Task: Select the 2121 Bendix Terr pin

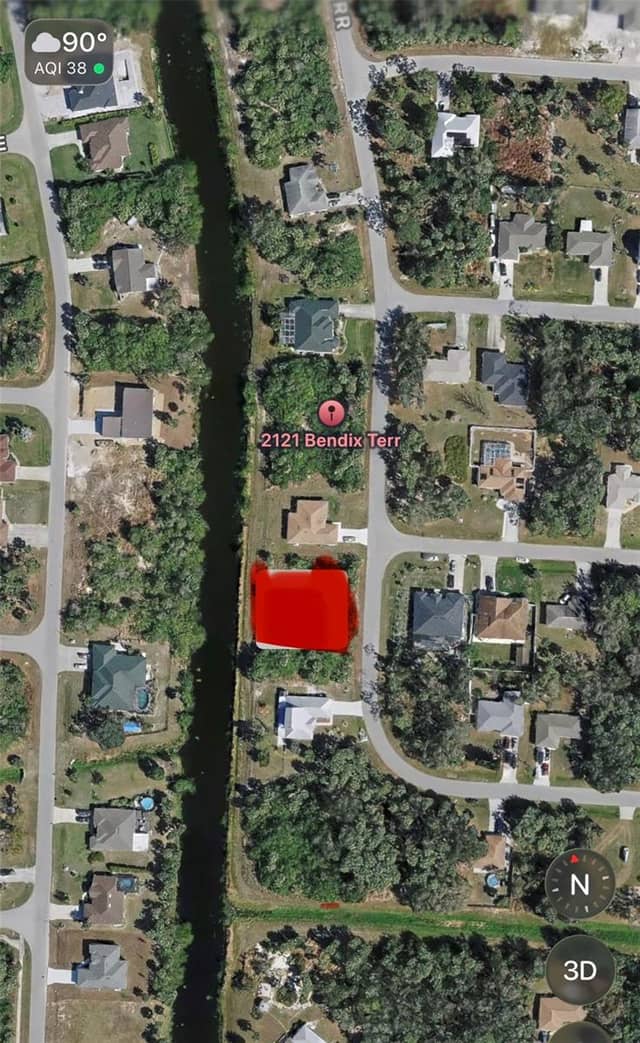Action: click(331, 414)
